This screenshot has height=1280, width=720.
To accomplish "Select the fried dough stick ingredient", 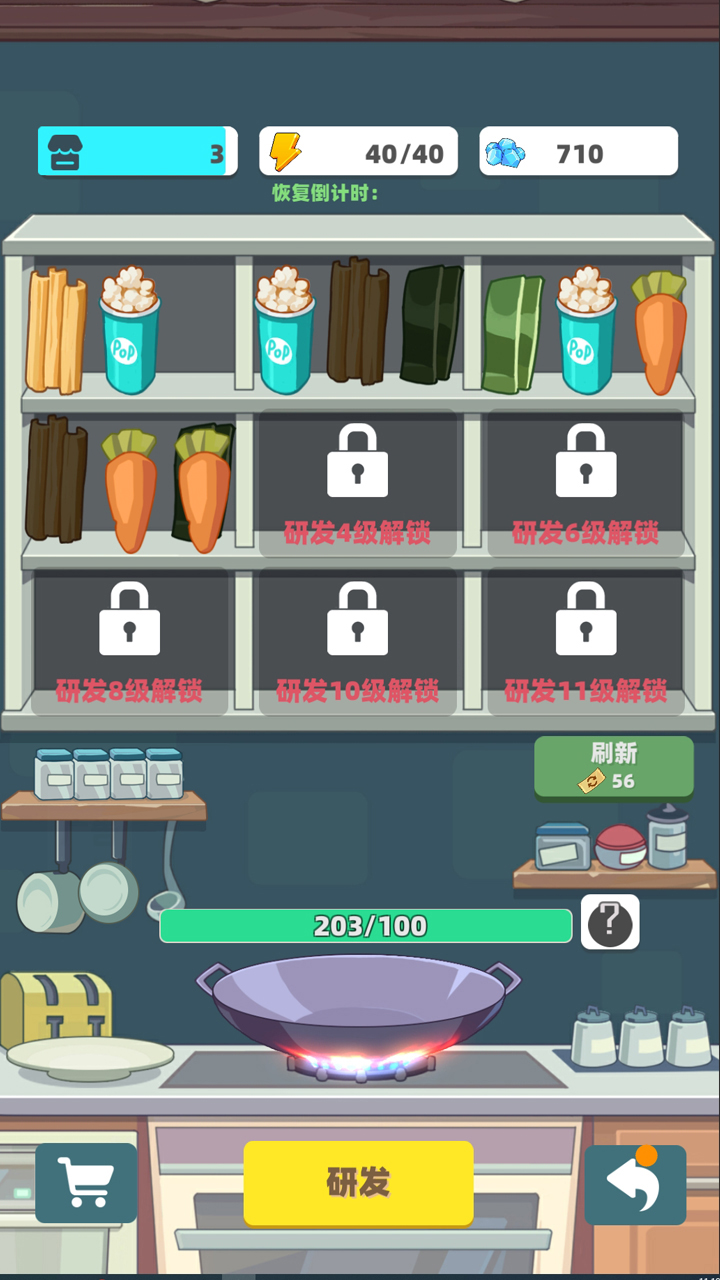I will coord(56,331).
